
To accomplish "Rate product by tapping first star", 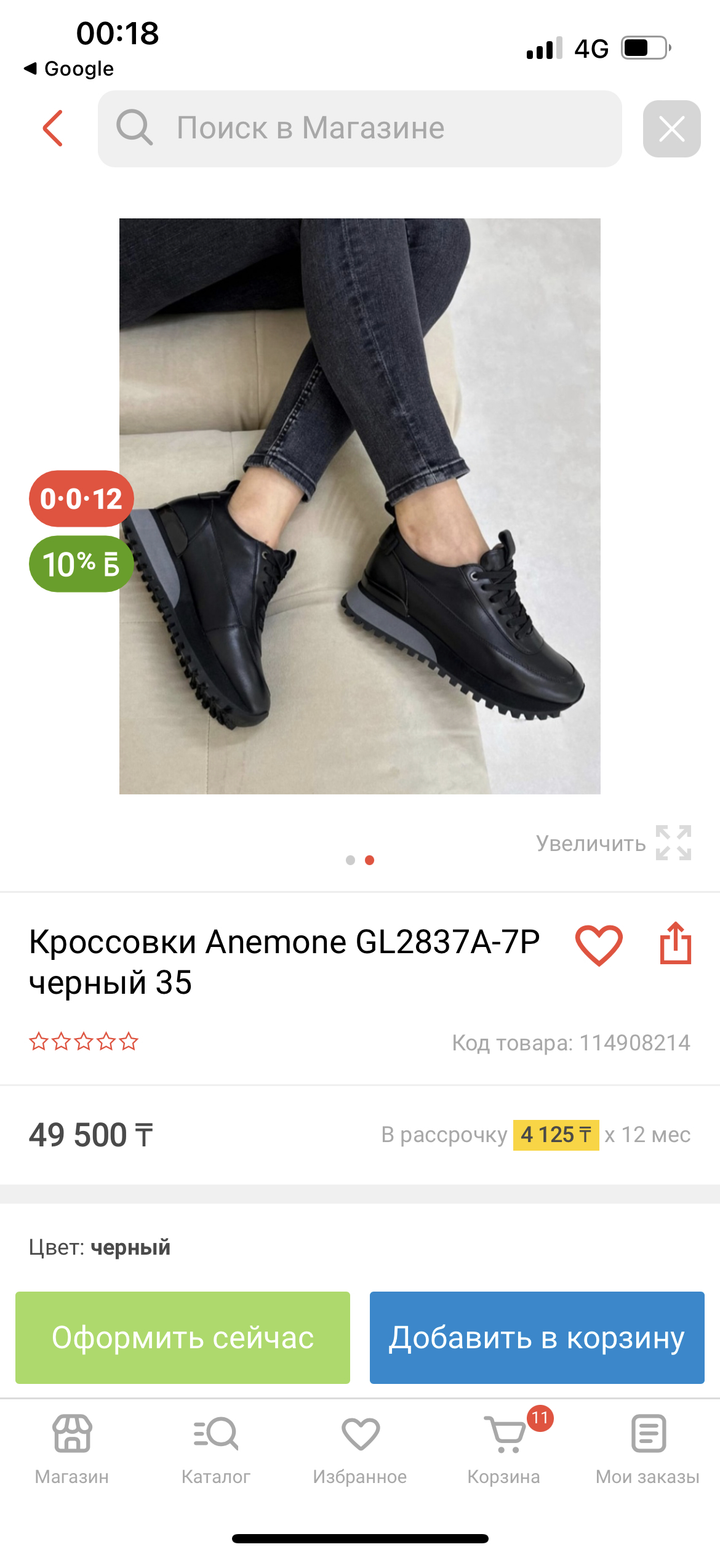I will (x=40, y=1041).
